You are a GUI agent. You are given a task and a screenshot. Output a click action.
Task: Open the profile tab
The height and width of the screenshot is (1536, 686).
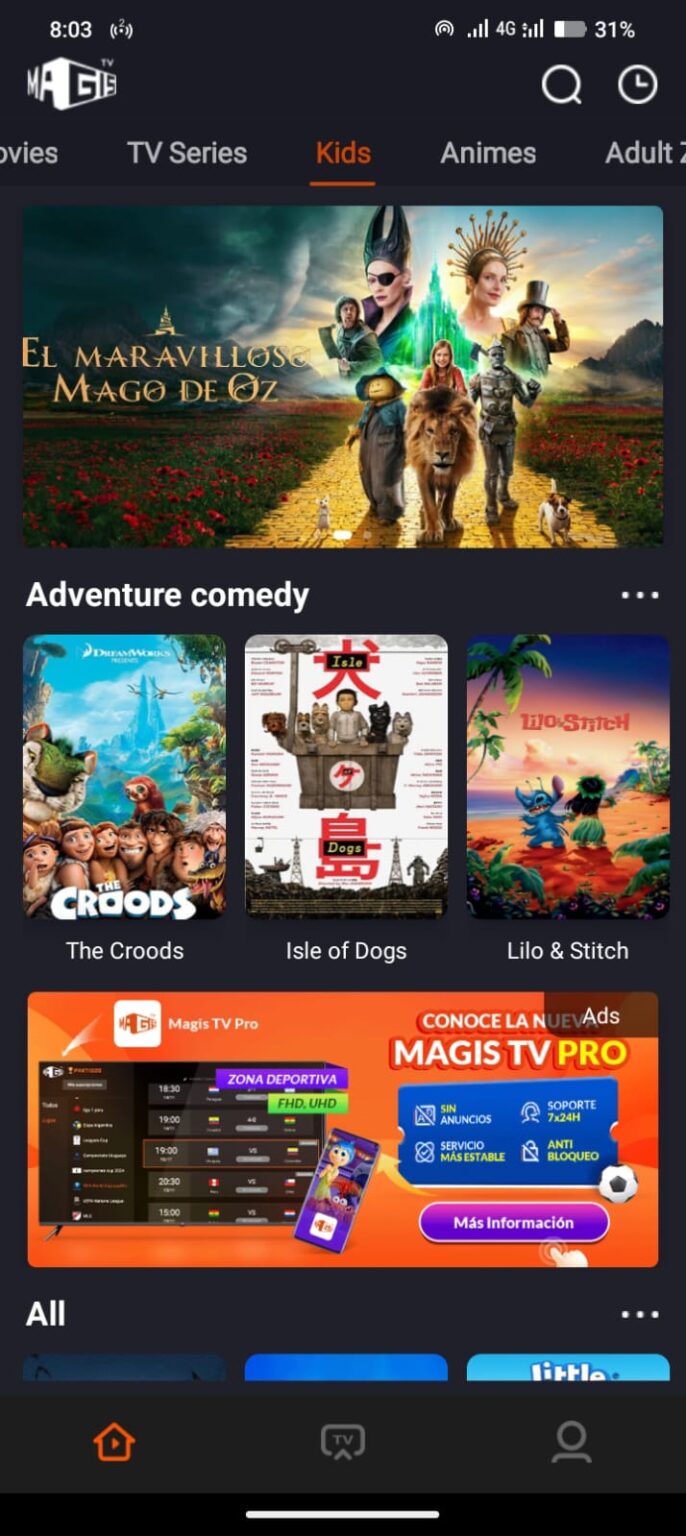(571, 1442)
